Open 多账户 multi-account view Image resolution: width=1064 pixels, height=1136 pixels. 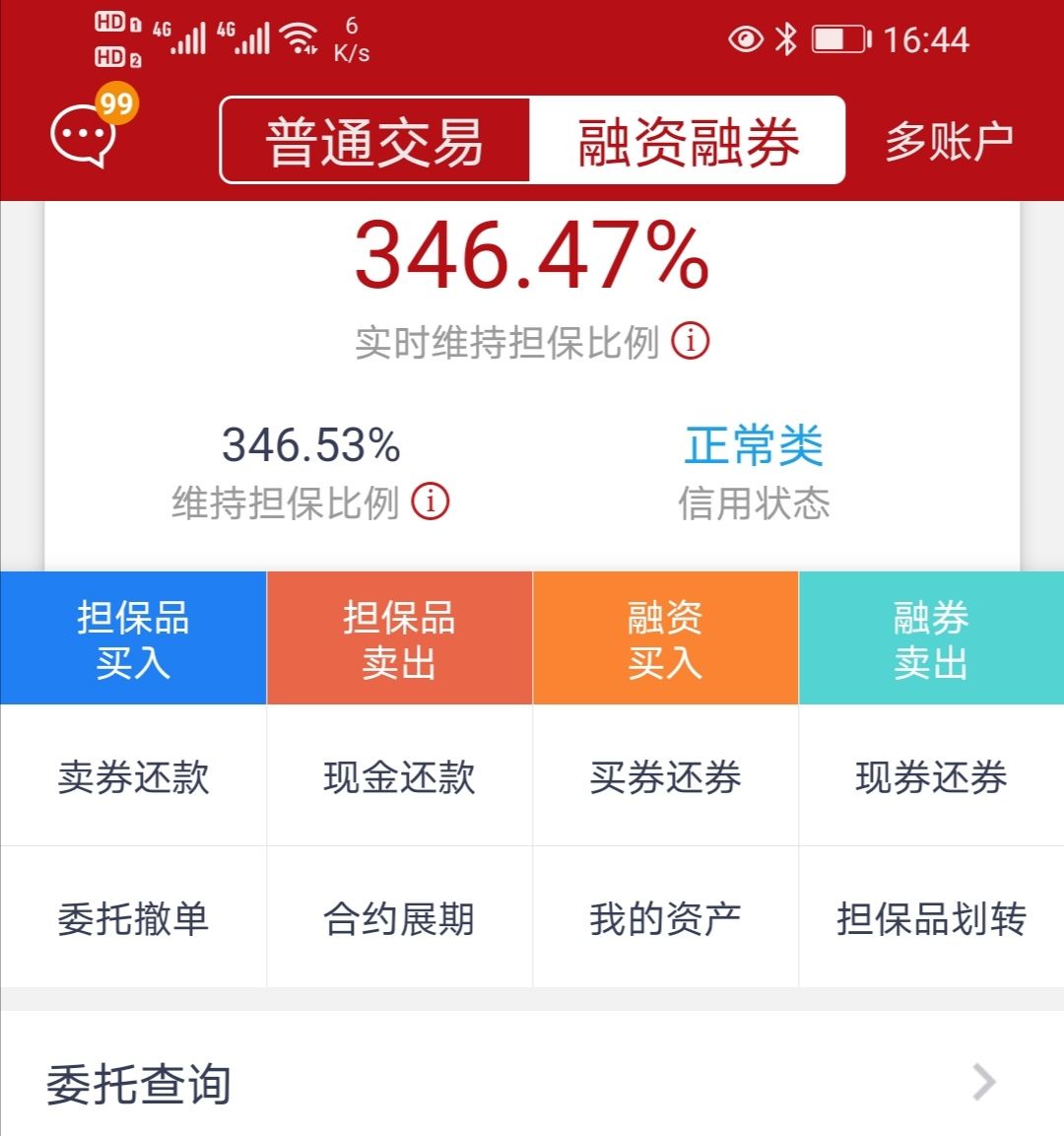coord(948,141)
